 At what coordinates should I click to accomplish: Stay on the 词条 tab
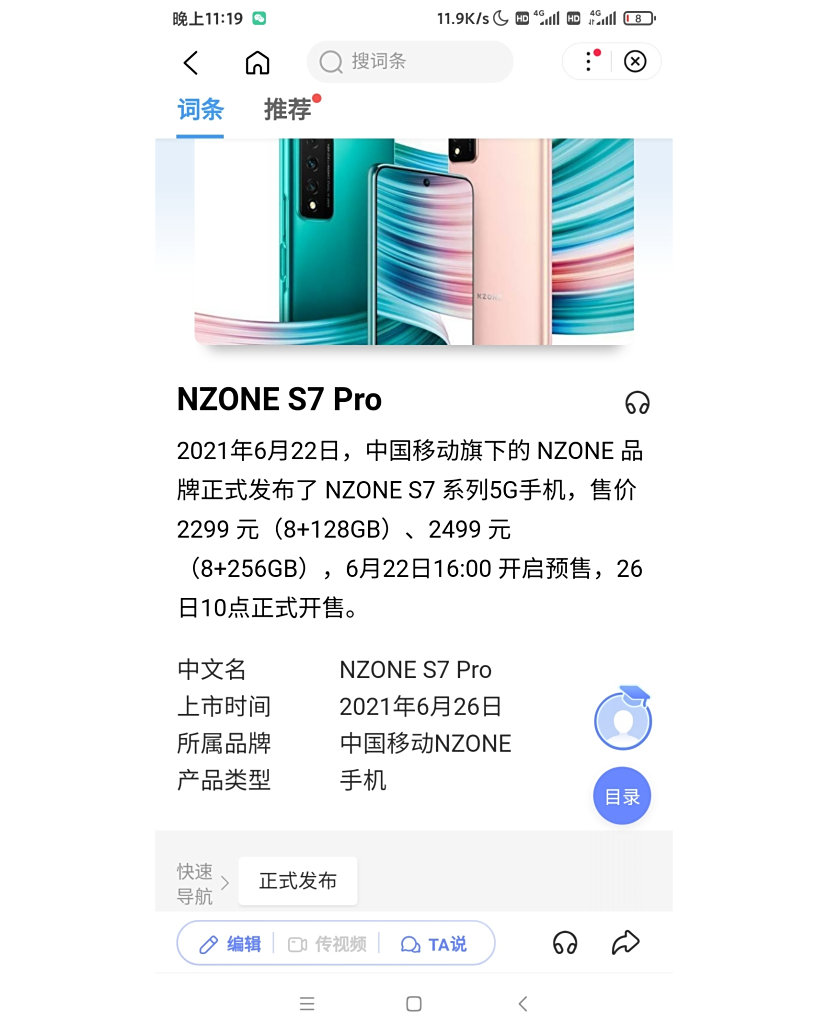coord(200,110)
